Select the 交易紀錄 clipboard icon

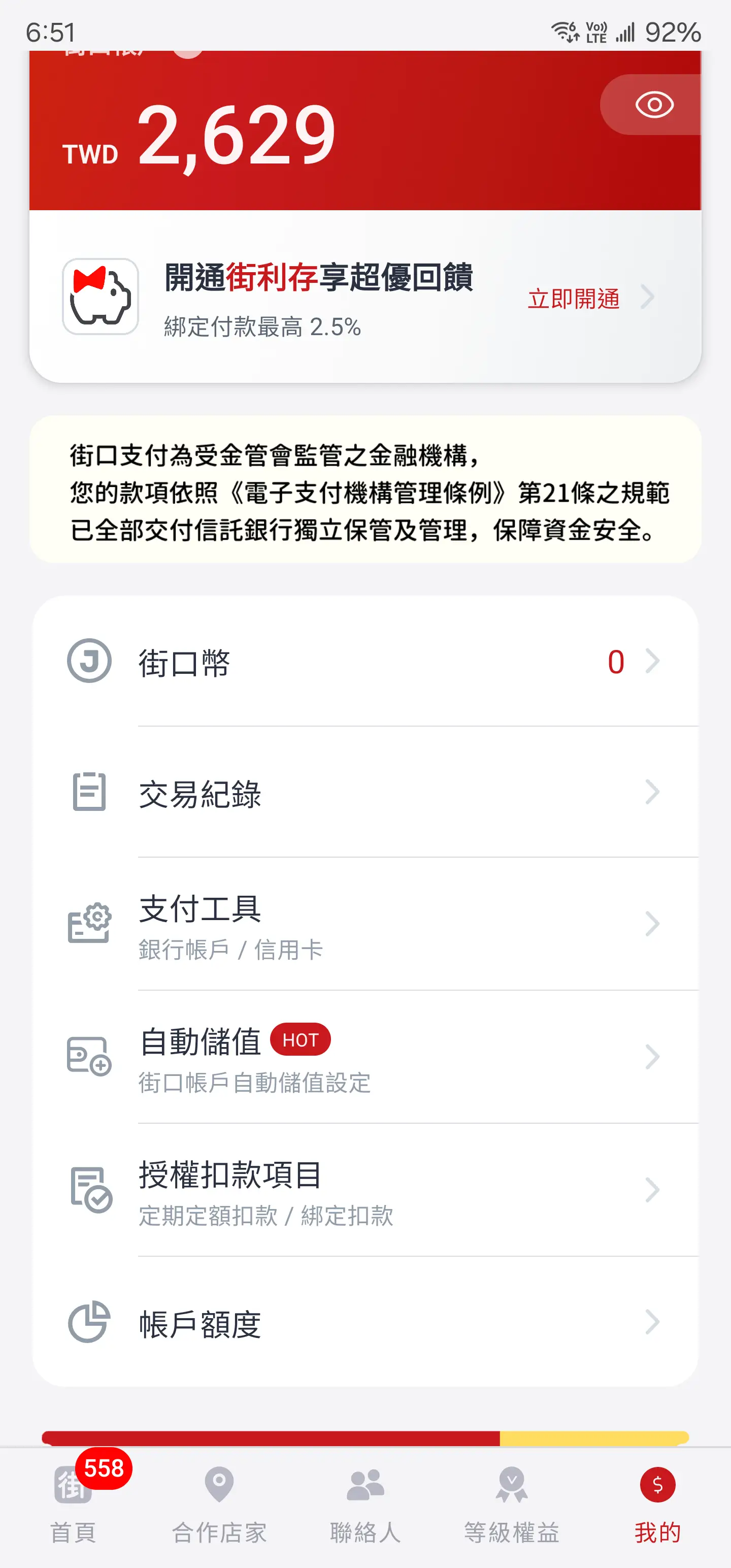pos(90,791)
